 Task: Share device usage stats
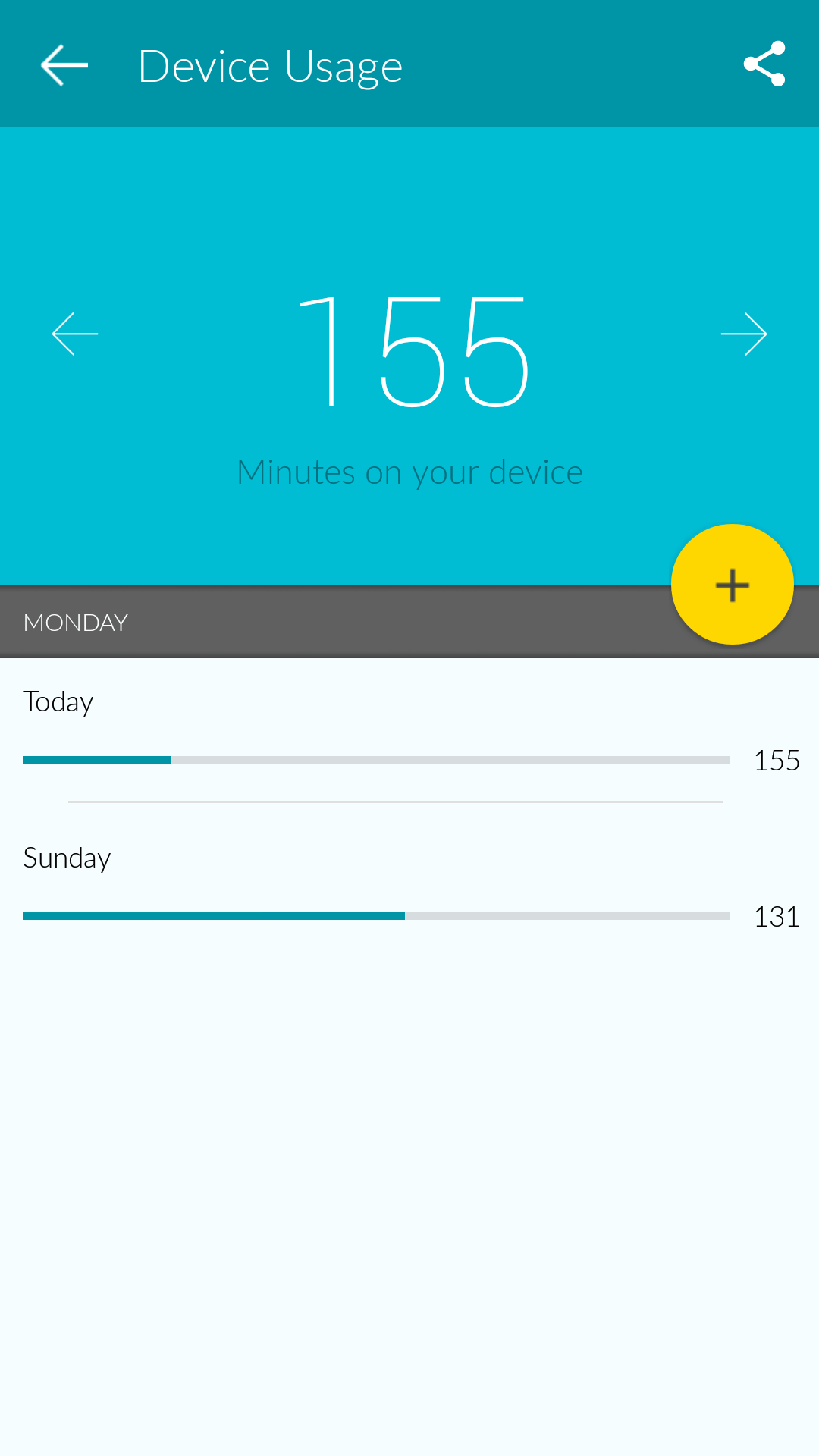point(764,64)
